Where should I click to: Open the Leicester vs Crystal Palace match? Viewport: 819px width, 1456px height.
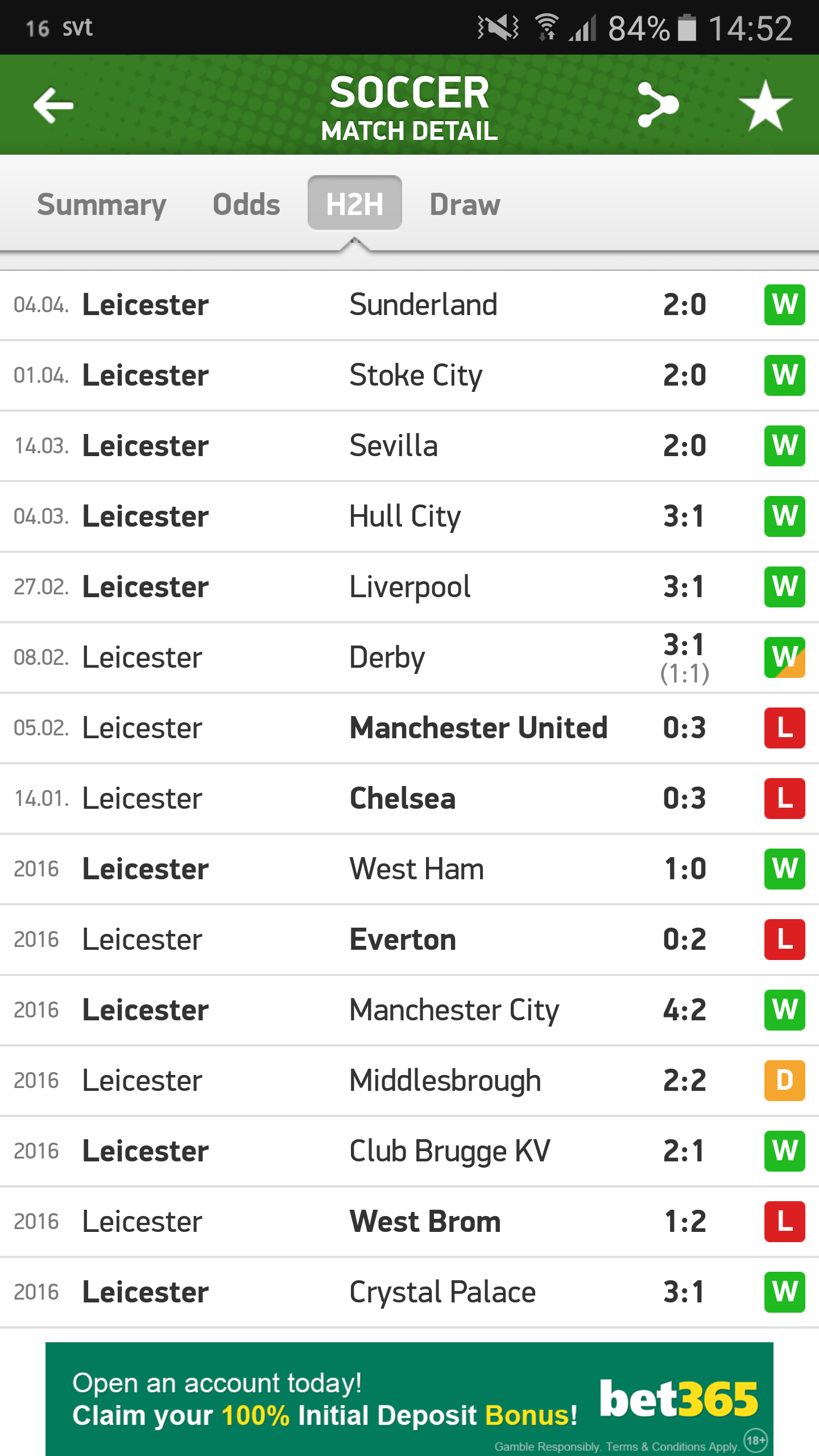pyautogui.click(x=409, y=1292)
